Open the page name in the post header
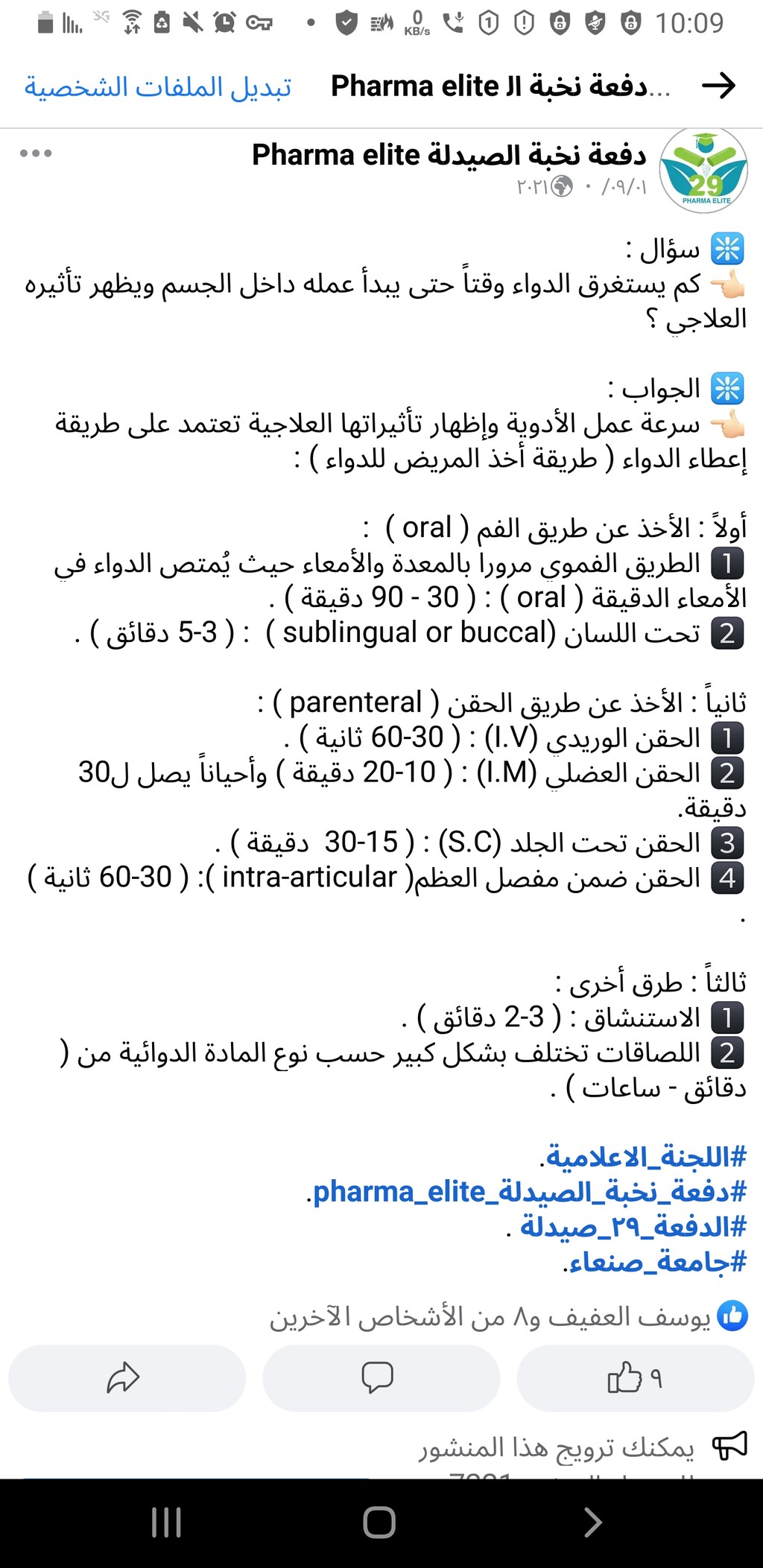This screenshot has height=1568, width=763. [x=449, y=155]
